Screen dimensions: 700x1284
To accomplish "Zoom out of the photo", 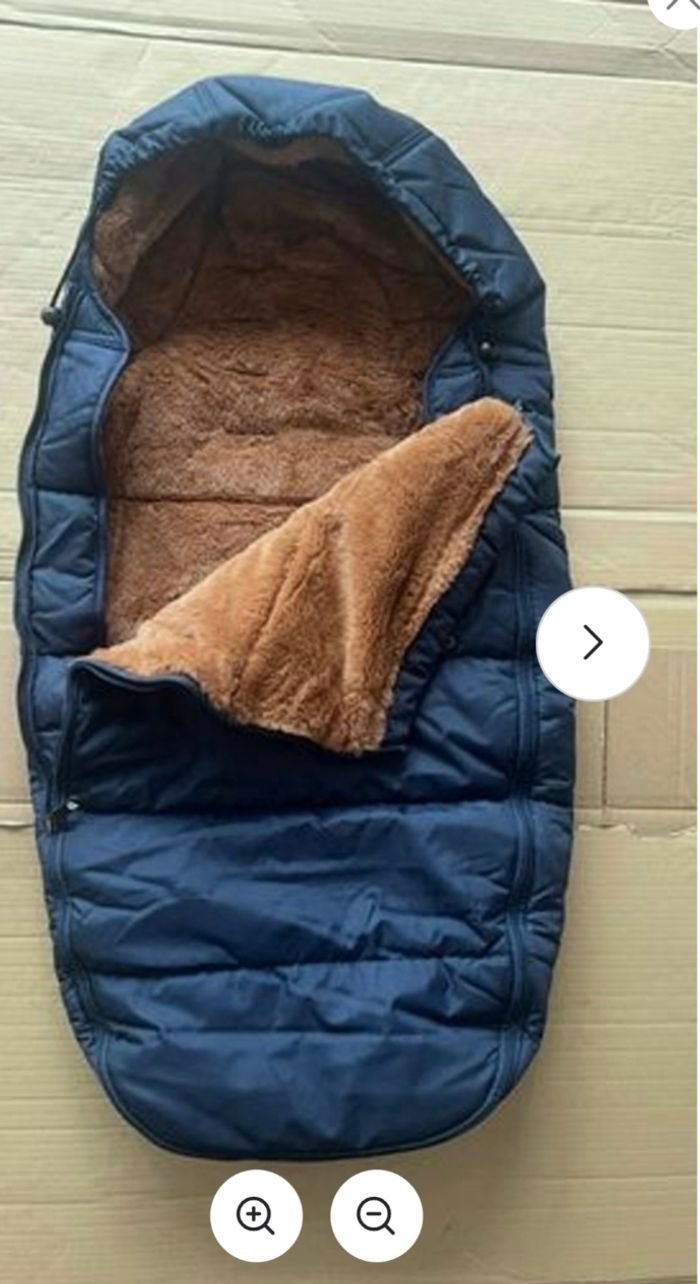I will [376, 1215].
